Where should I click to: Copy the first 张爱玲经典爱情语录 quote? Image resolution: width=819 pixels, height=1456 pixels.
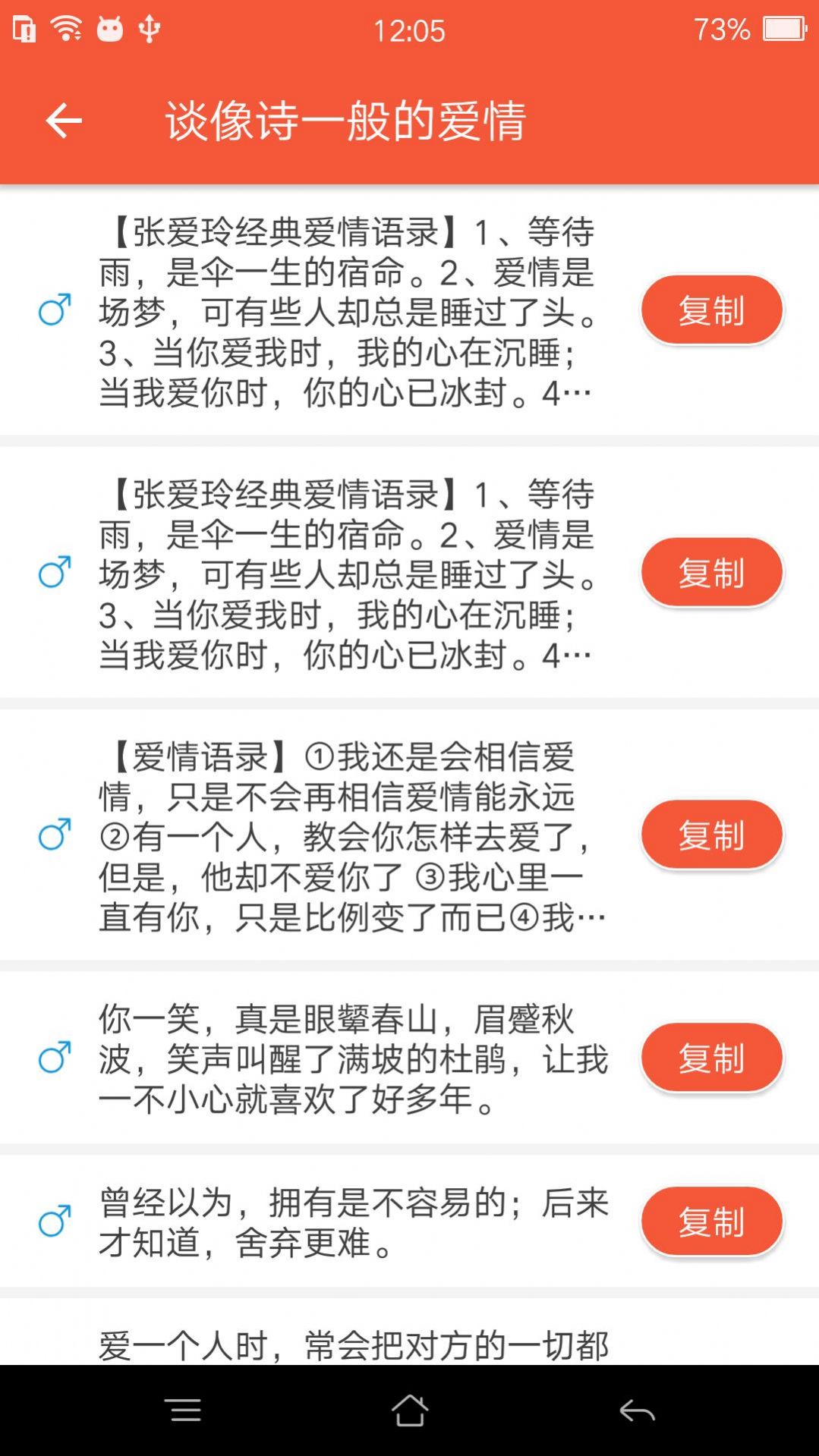pos(710,309)
